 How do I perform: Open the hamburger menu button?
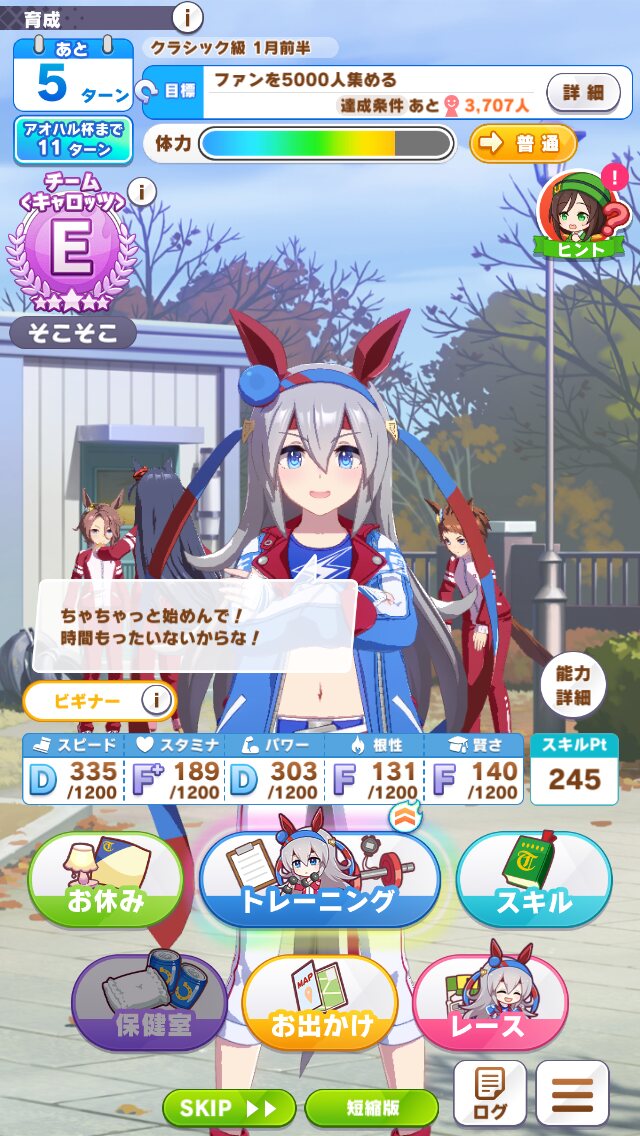coord(572,1092)
